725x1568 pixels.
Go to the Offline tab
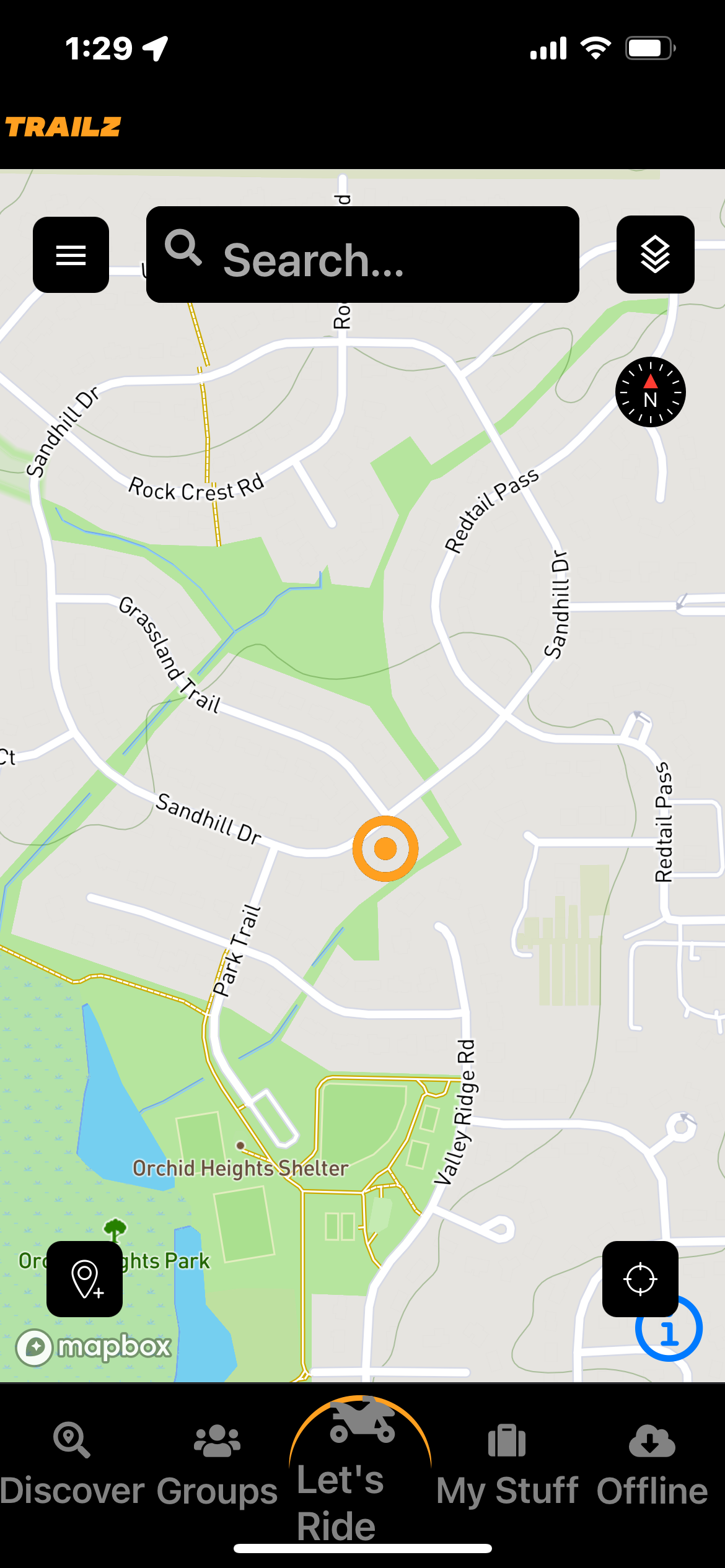pyautogui.click(x=652, y=1468)
